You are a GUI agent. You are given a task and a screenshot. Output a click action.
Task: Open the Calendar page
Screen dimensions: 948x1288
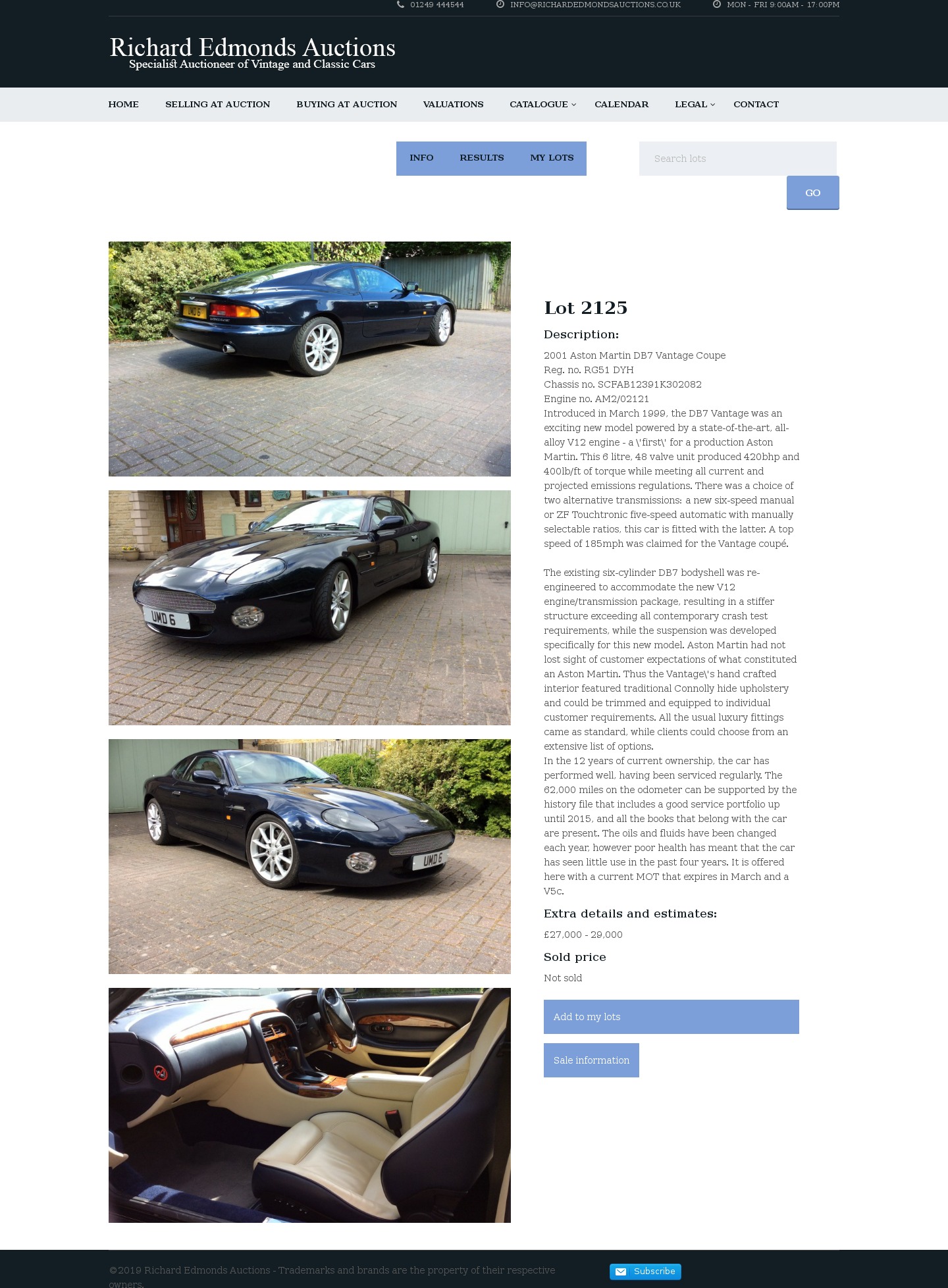click(621, 105)
